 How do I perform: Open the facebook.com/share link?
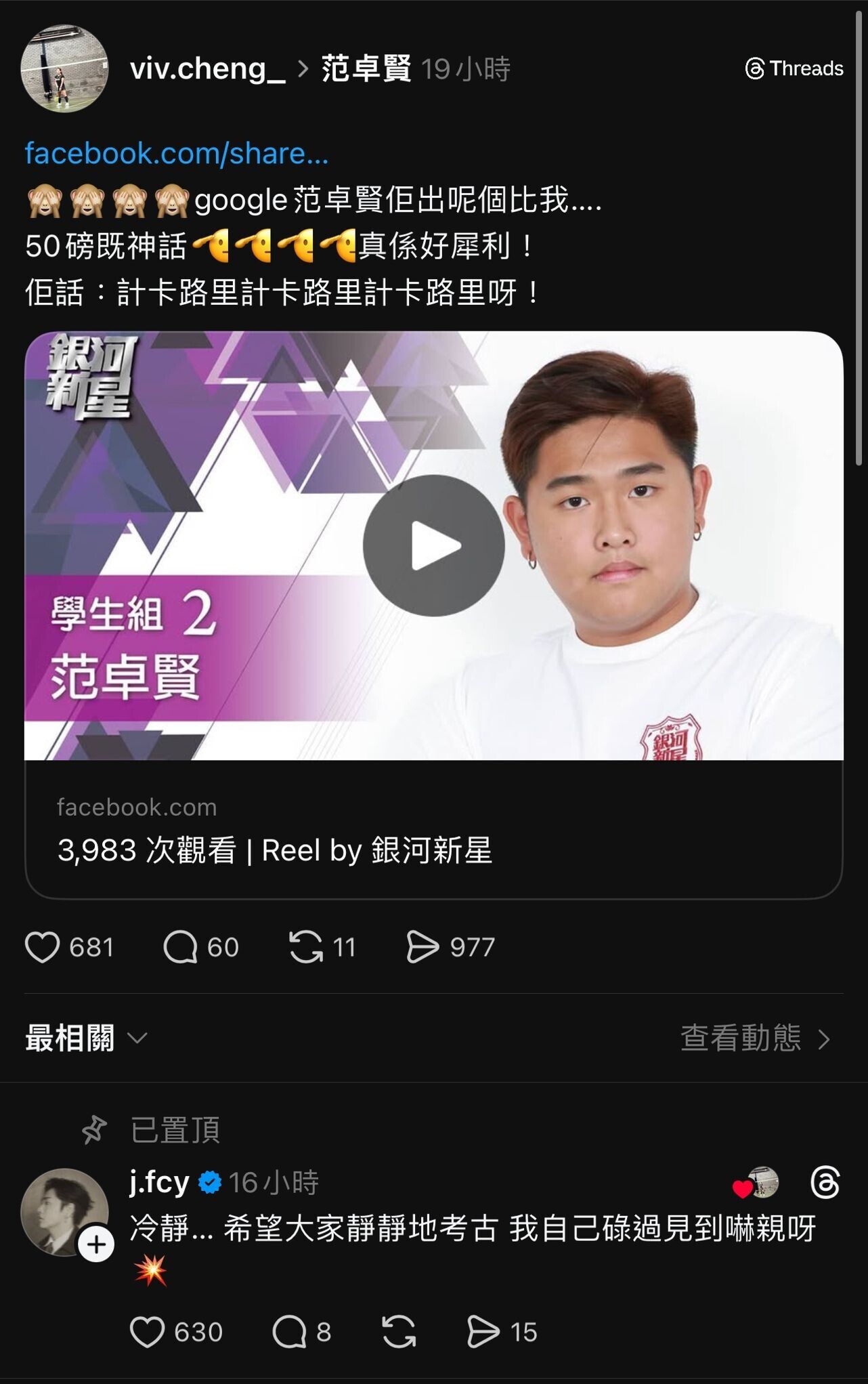(177, 153)
